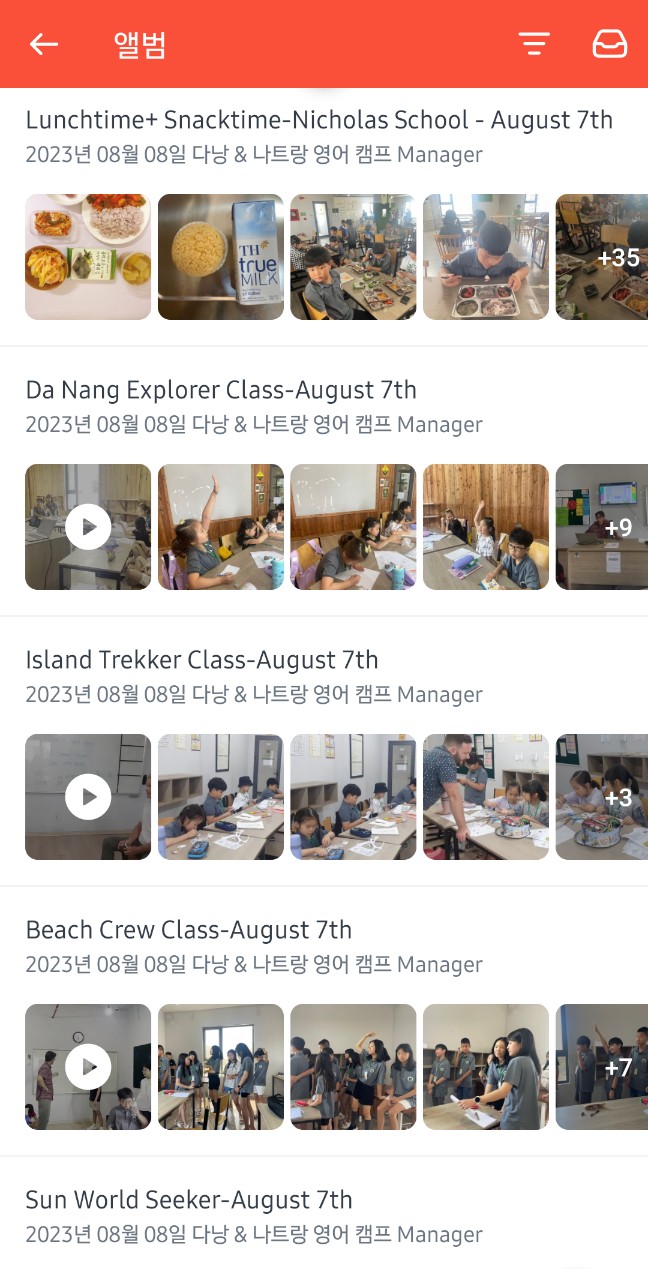Show the +3 more Island Trekker photos
The image size is (648, 1269).
click(603, 797)
